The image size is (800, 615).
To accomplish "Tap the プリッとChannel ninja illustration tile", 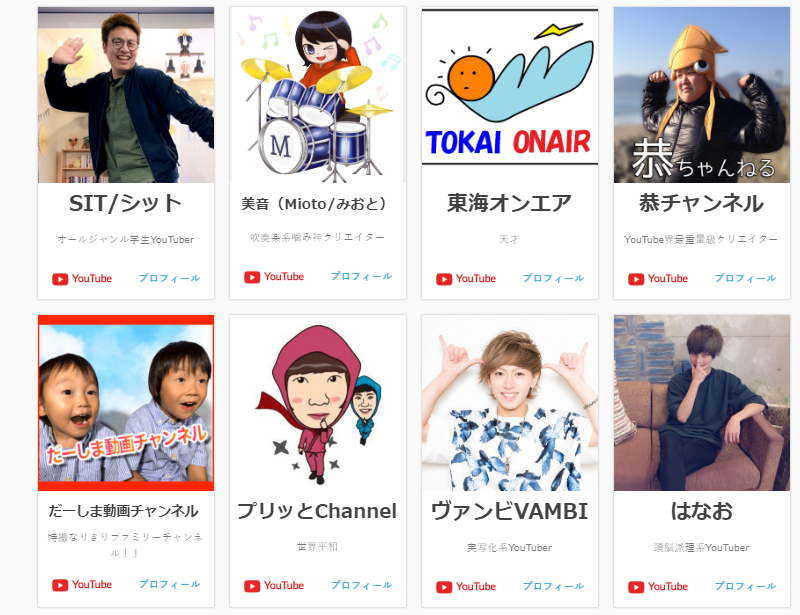I will pos(318,403).
